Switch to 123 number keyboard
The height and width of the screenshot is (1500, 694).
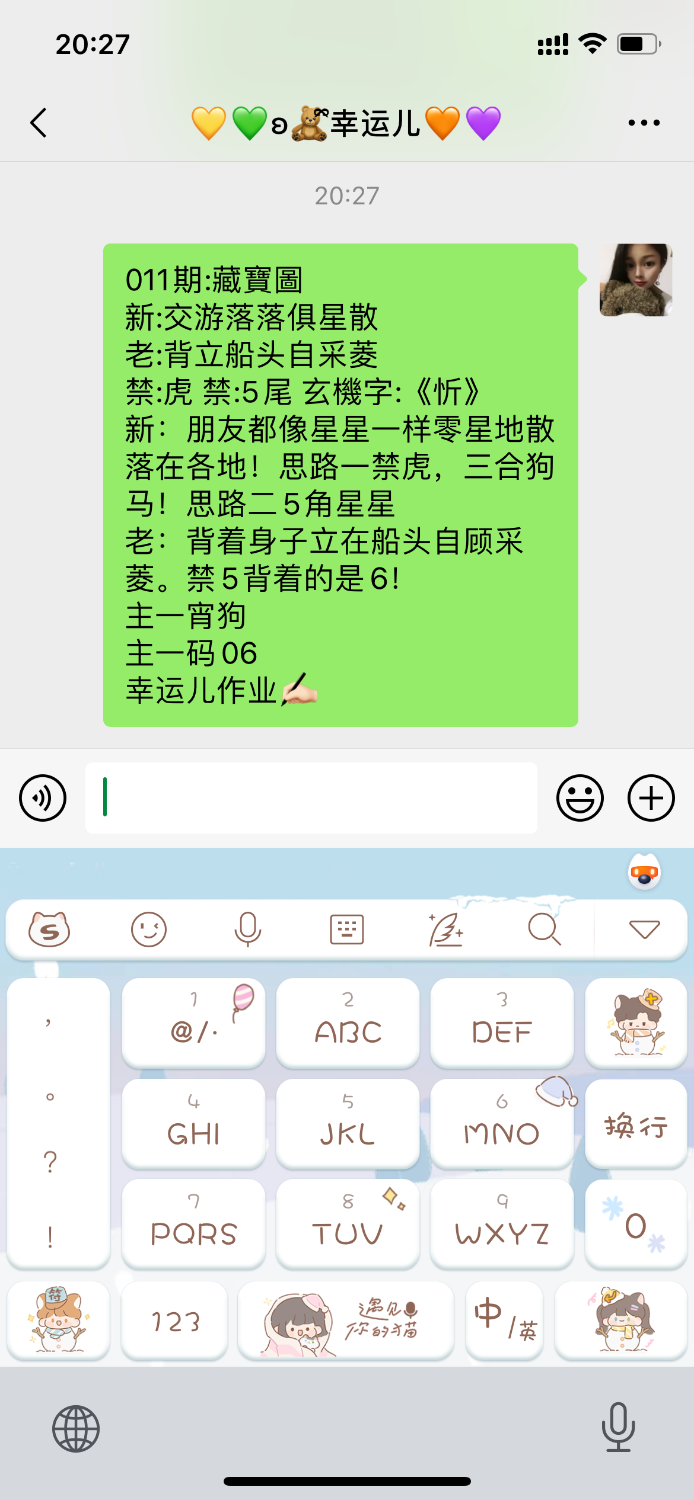pos(176,1321)
